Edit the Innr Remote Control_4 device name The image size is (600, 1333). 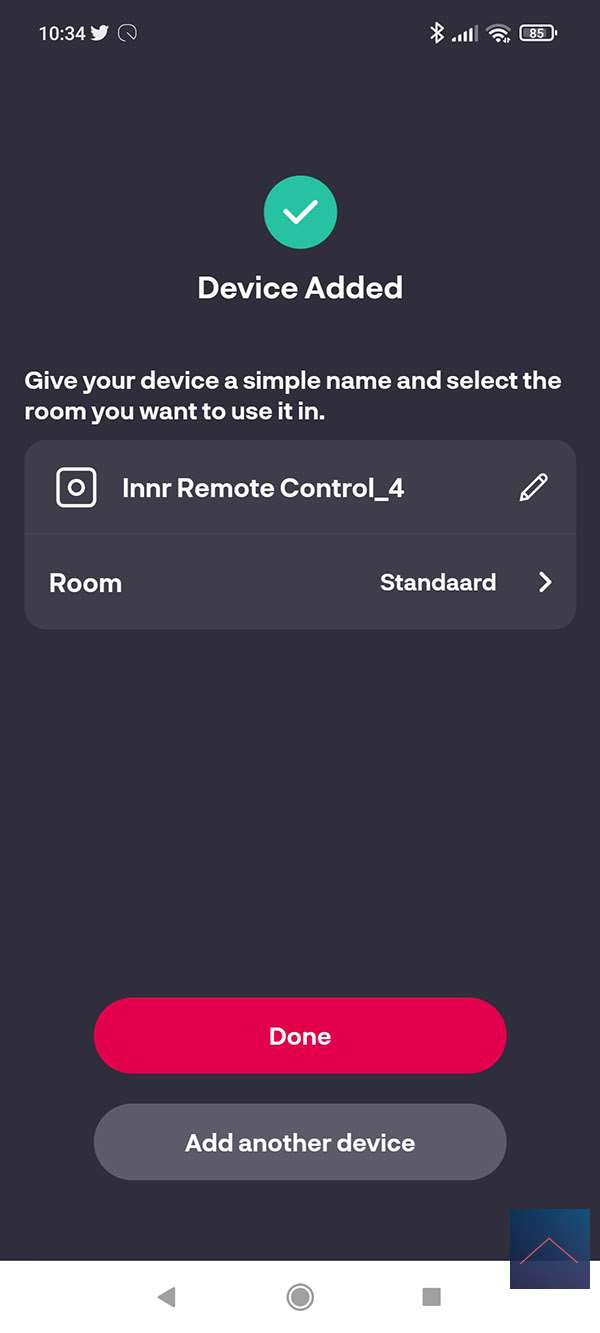pos(534,488)
